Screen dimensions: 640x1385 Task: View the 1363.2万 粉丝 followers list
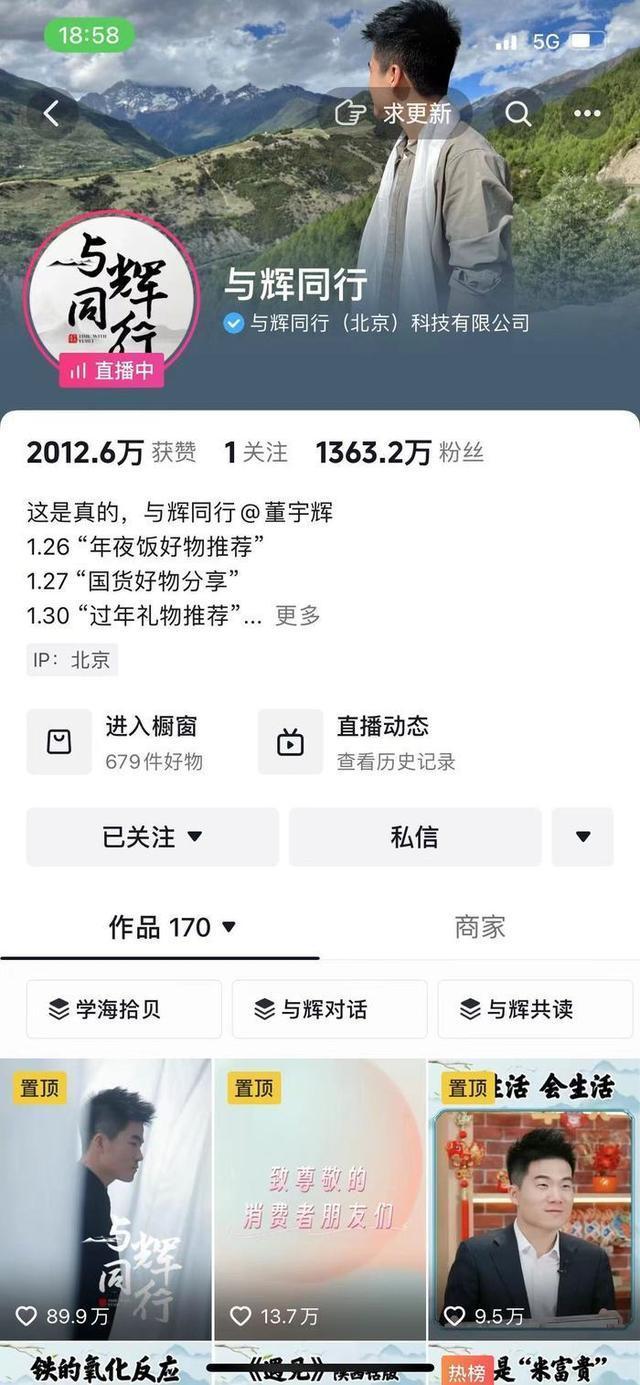click(x=400, y=453)
